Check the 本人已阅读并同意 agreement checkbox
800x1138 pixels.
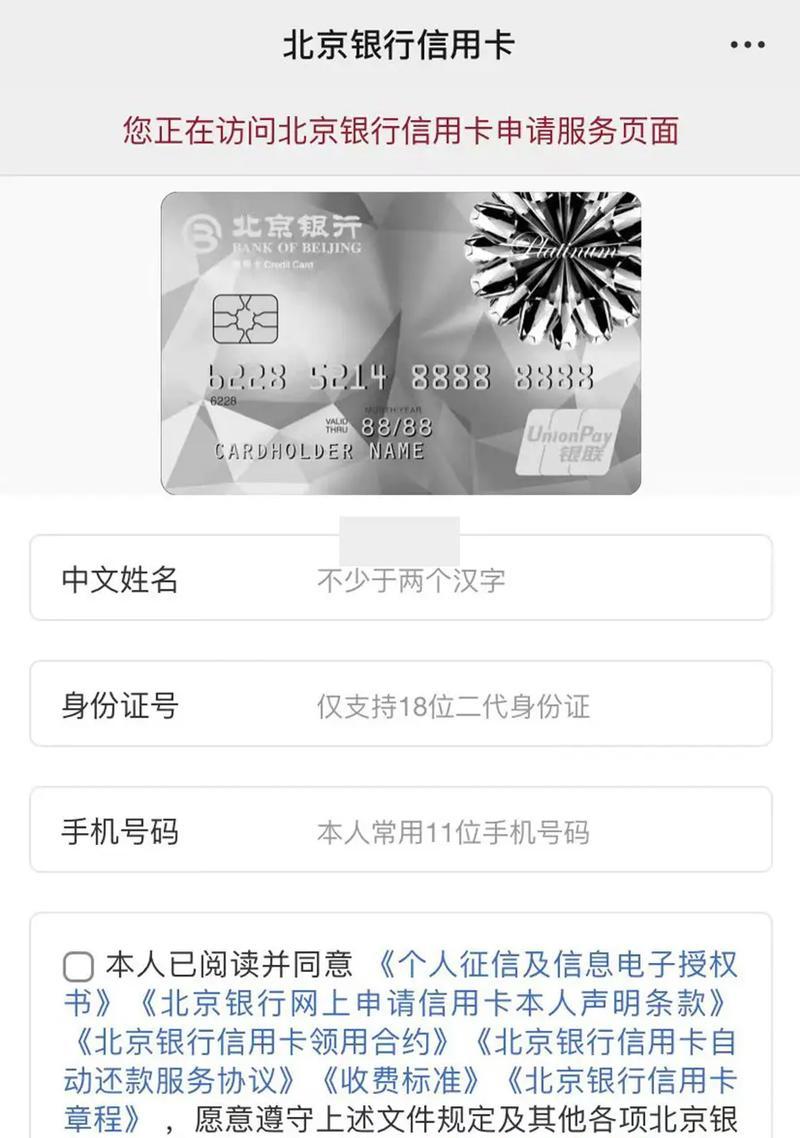[78, 967]
